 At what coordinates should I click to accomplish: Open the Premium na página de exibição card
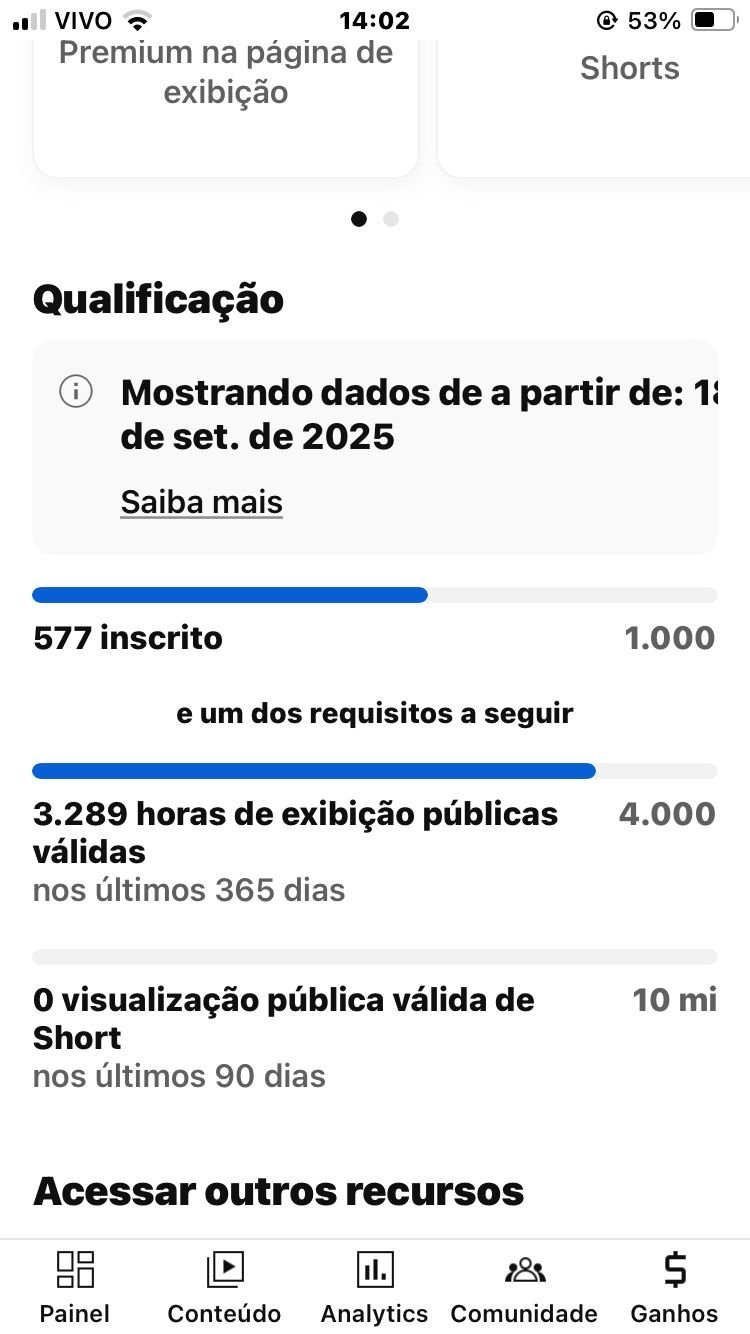click(226, 100)
